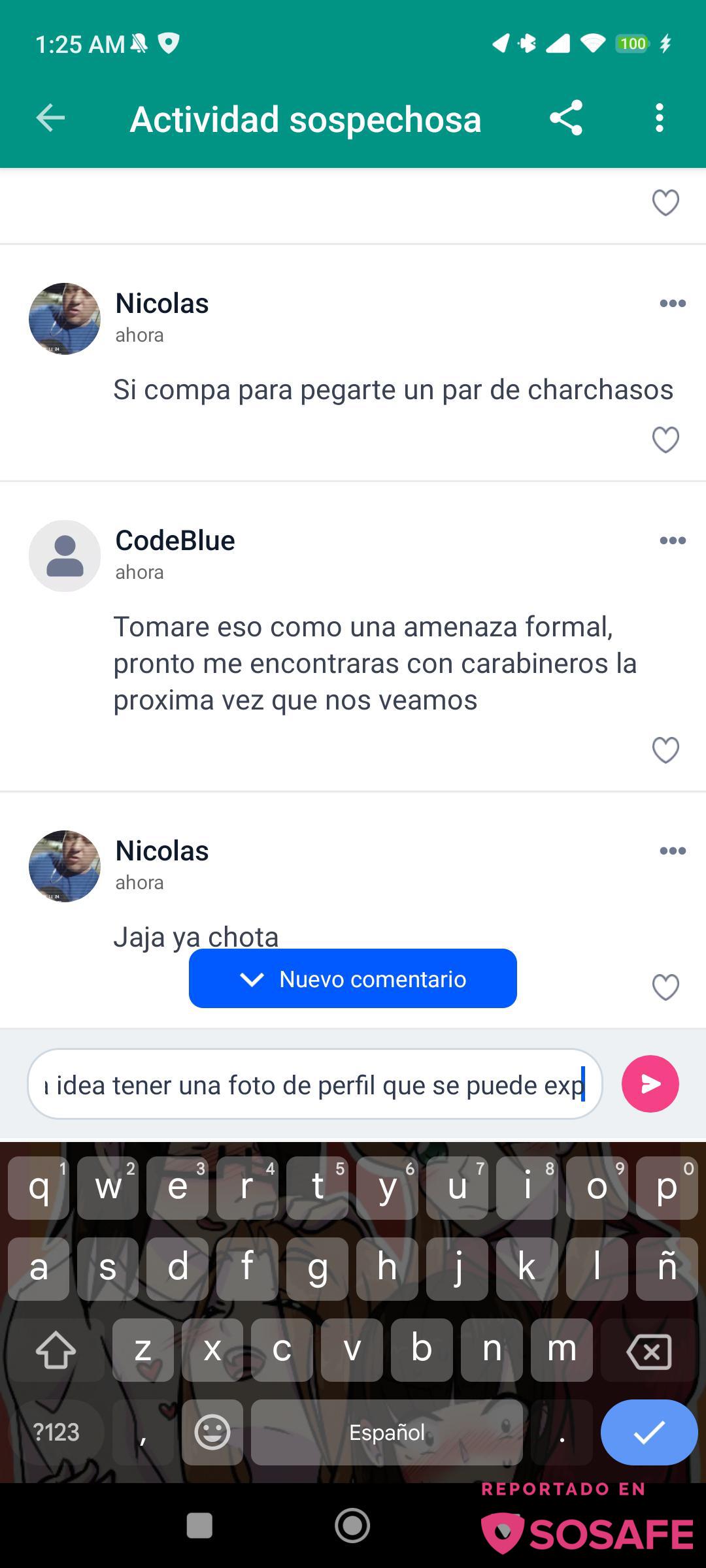Open options for the "Jaja ya chota" comment
Screen dimensions: 706x1568
673,851
